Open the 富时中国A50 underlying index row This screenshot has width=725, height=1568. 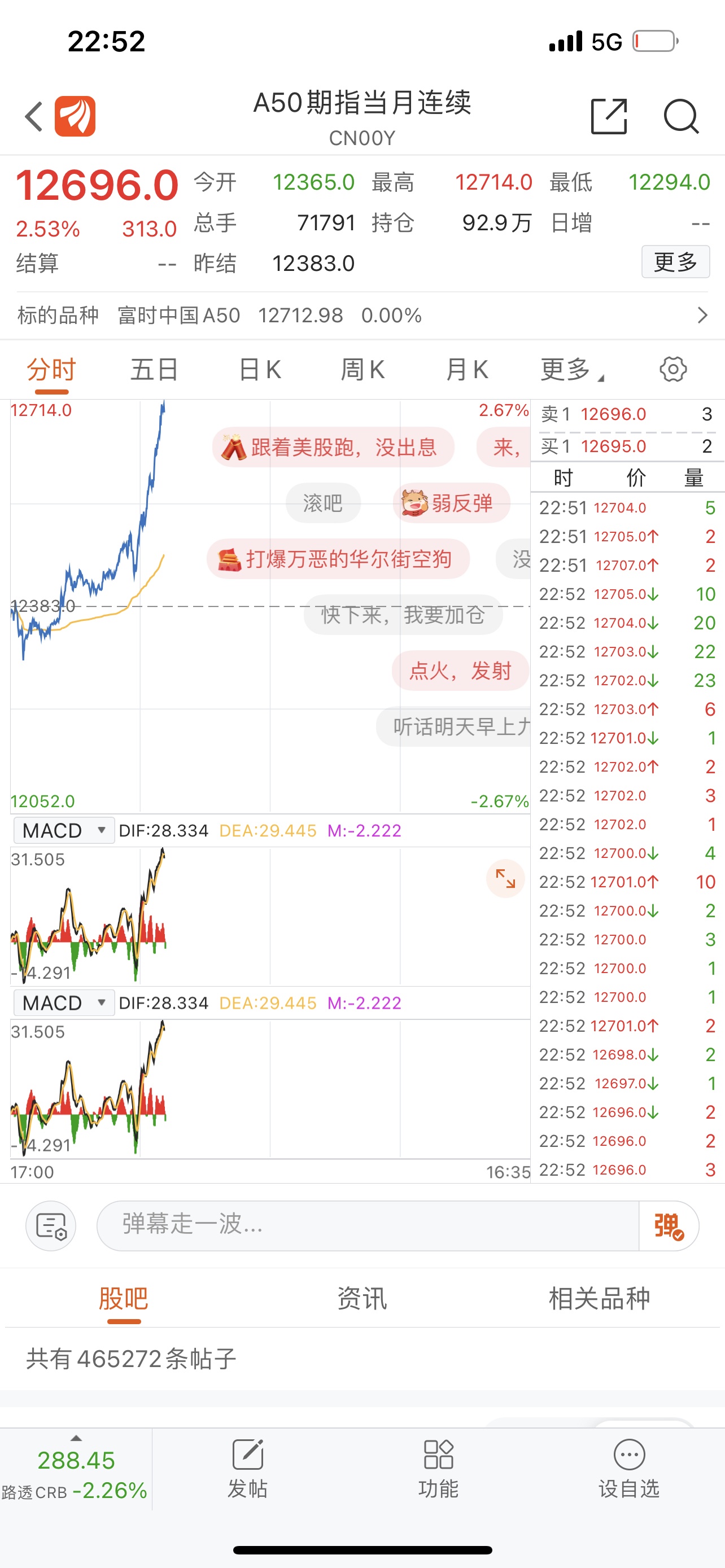click(x=362, y=316)
